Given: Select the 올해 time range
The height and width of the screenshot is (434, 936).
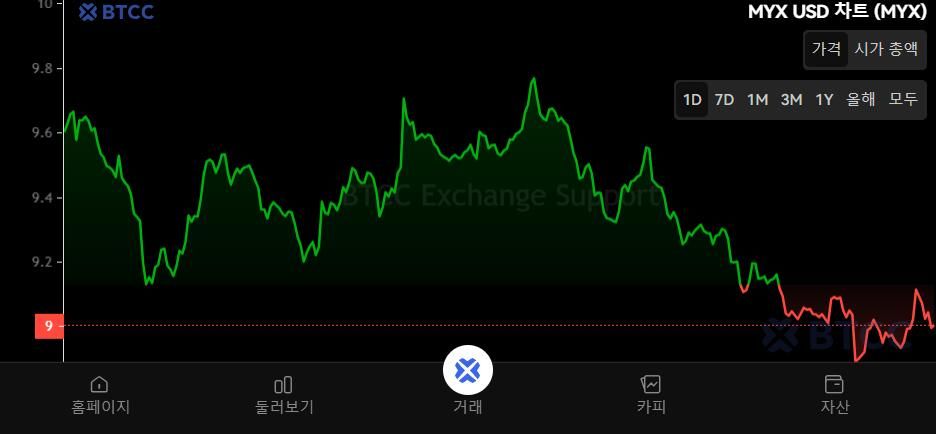Looking at the screenshot, I should tap(860, 99).
